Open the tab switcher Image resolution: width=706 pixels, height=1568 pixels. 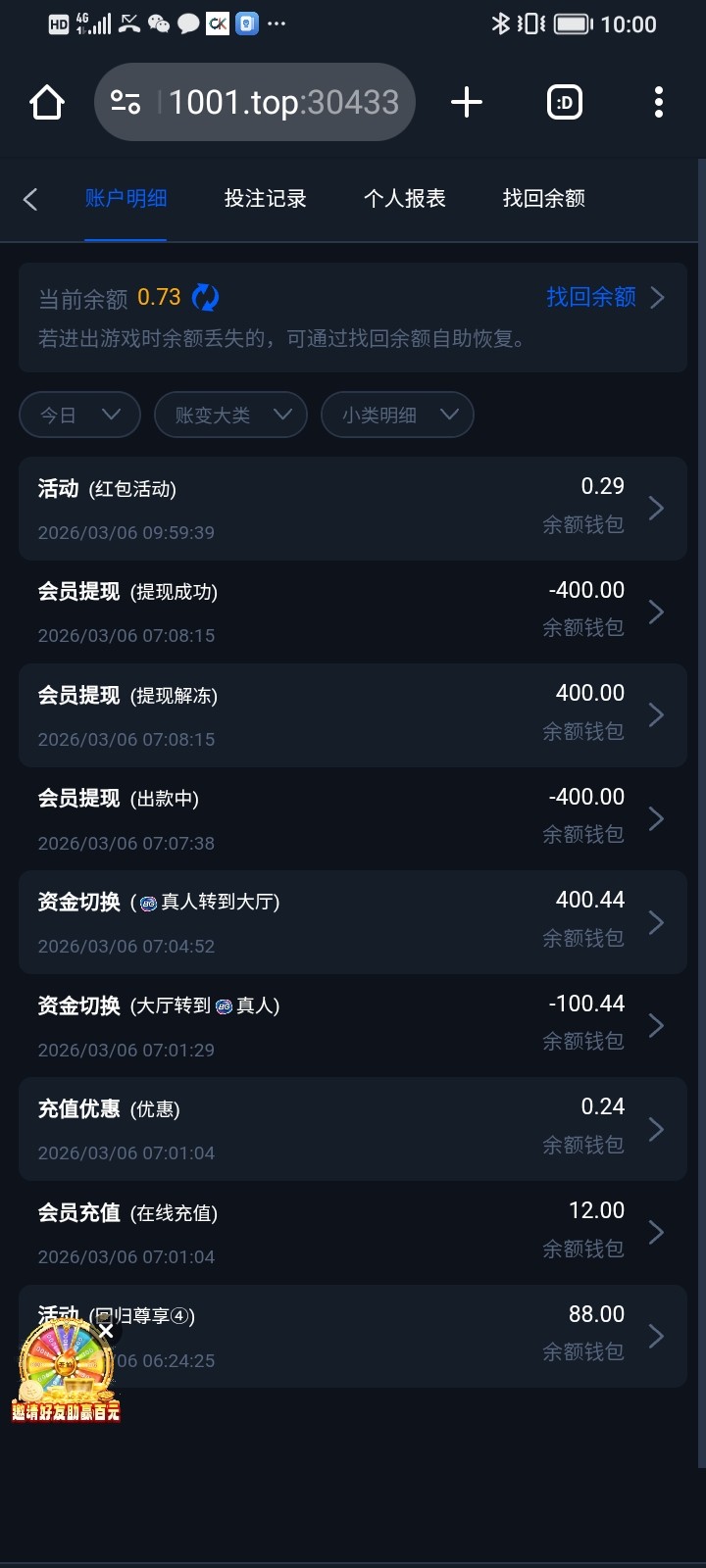click(x=565, y=102)
